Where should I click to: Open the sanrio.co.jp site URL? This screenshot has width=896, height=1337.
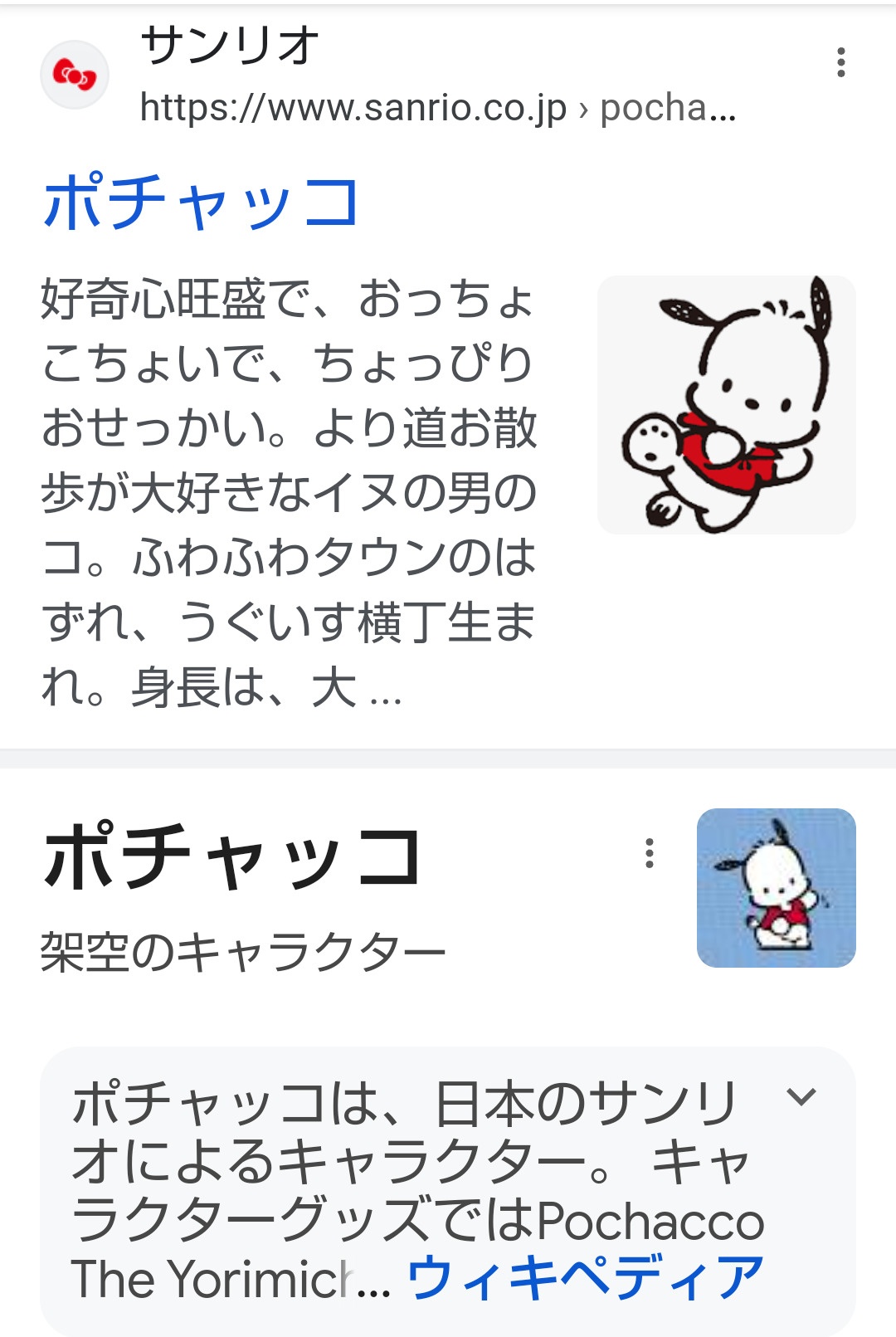tap(437, 108)
